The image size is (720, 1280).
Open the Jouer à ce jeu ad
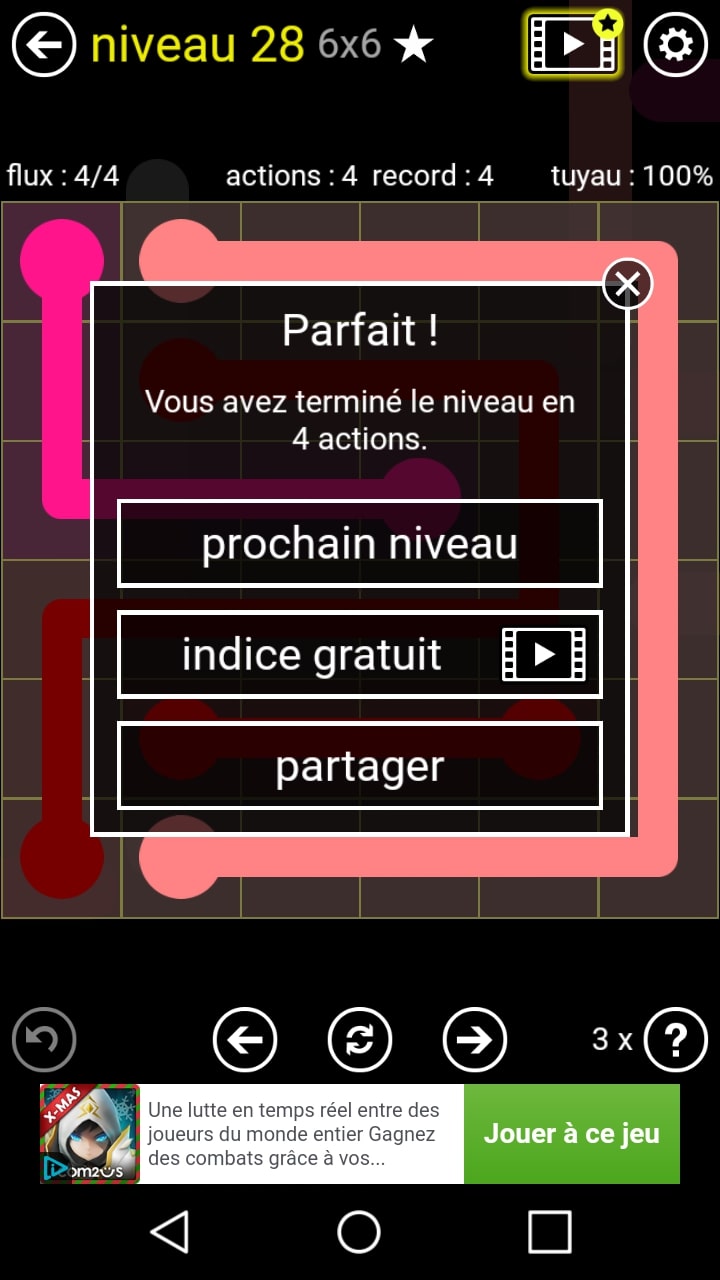click(571, 1134)
